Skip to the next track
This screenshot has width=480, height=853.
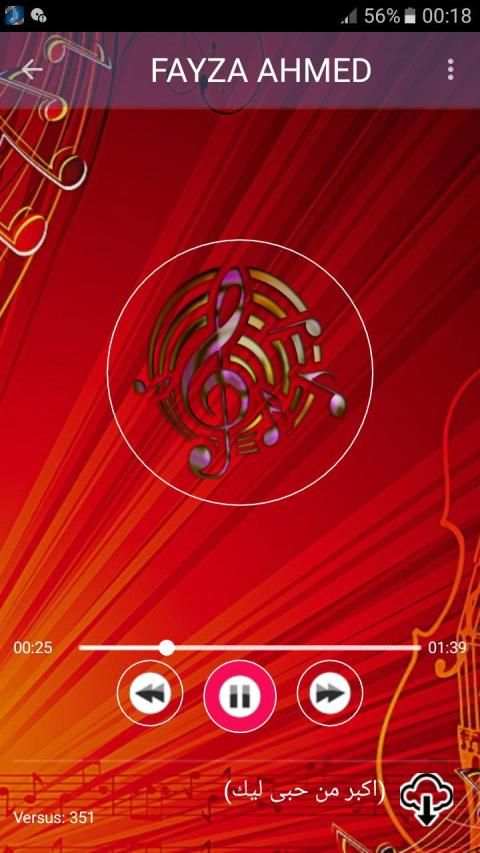point(330,694)
